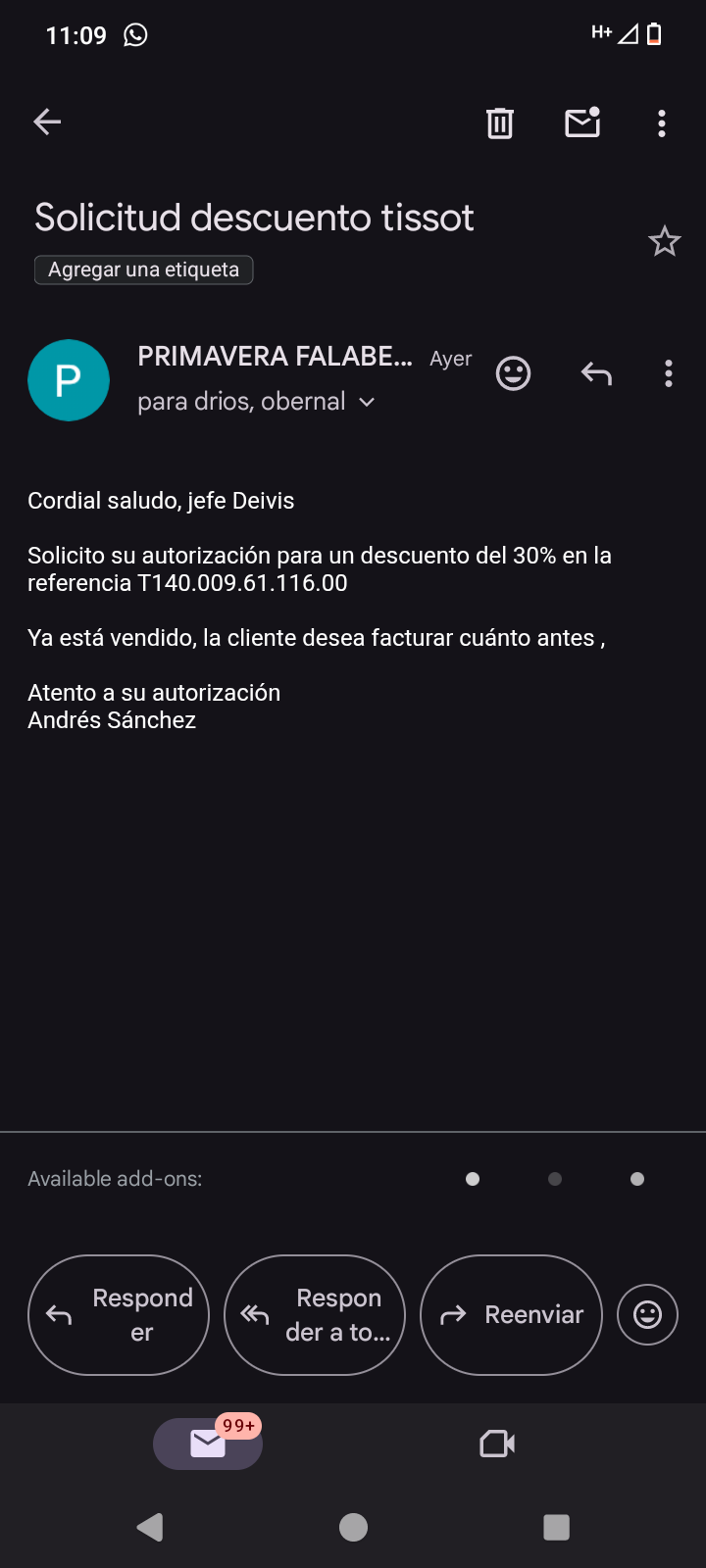Choose Responder a todos
706x1568 pixels.
(x=315, y=1315)
